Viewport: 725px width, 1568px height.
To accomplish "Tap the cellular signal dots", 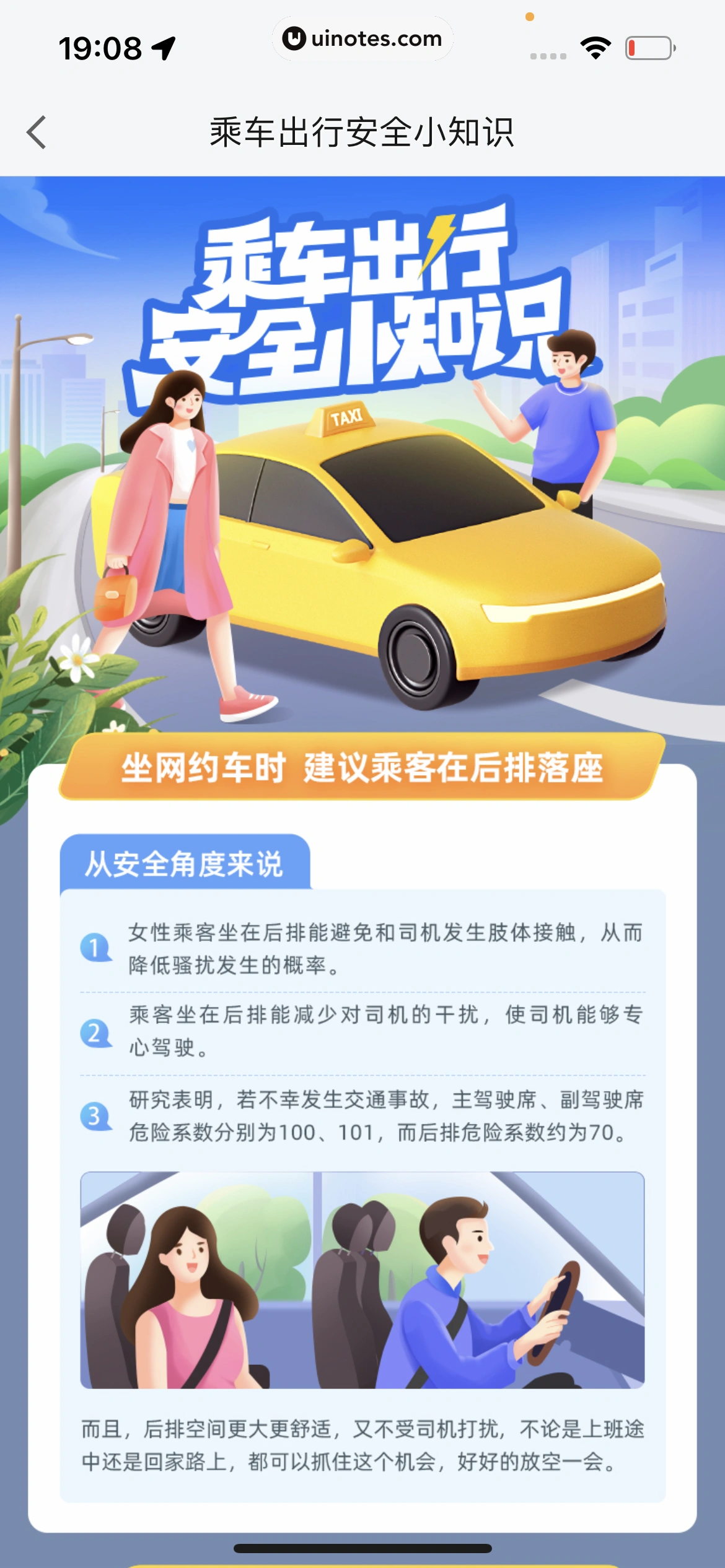I will click(548, 56).
